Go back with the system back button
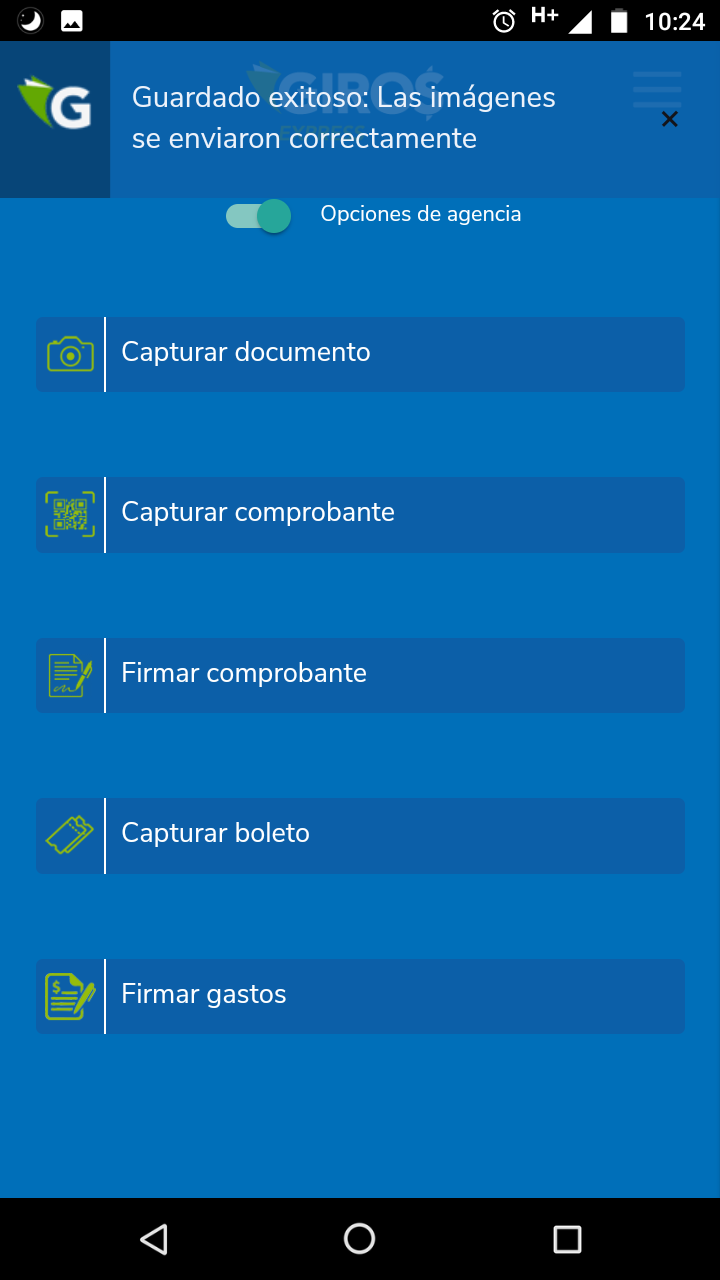The height and width of the screenshot is (1280, 720). pyautogui.click(x=153, y=1240)
